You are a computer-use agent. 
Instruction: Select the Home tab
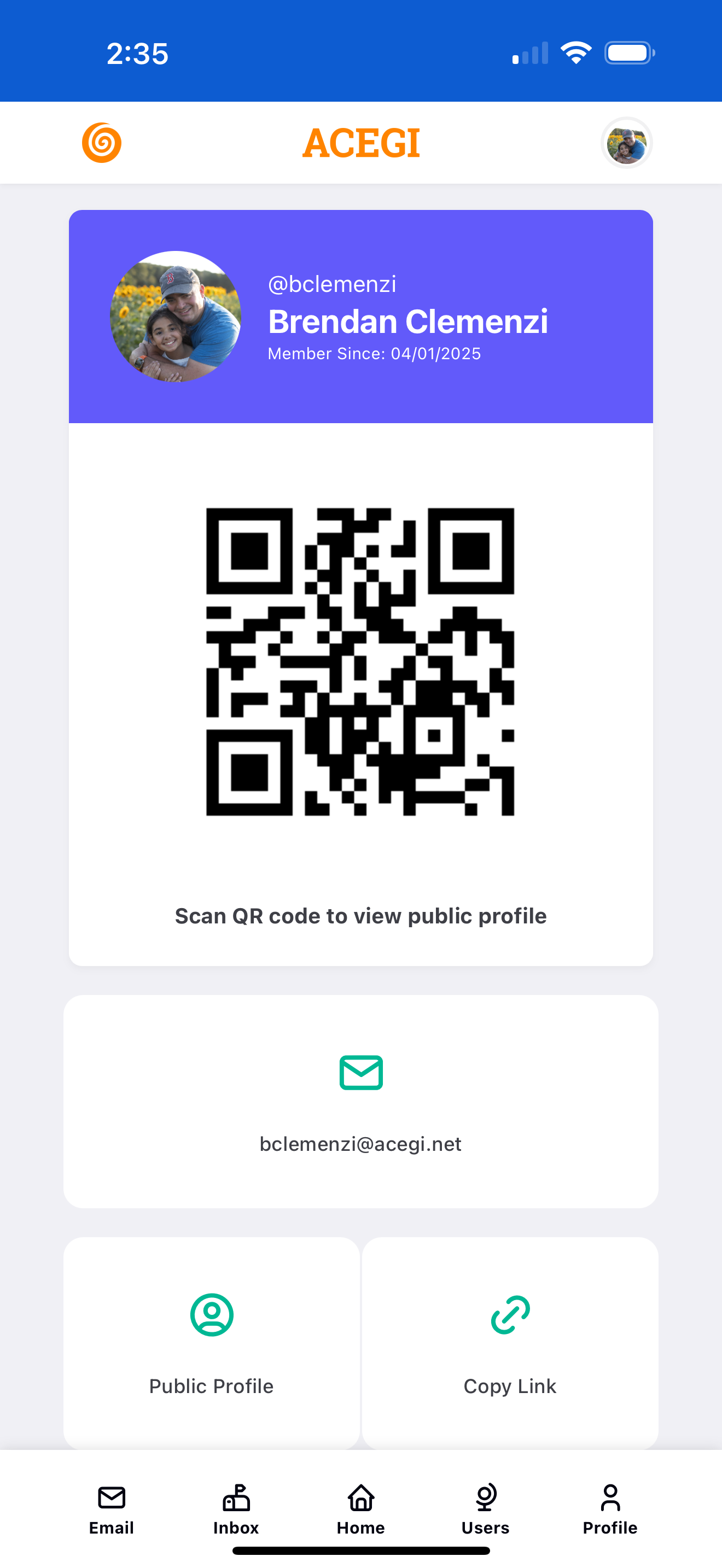point(360,1509)
